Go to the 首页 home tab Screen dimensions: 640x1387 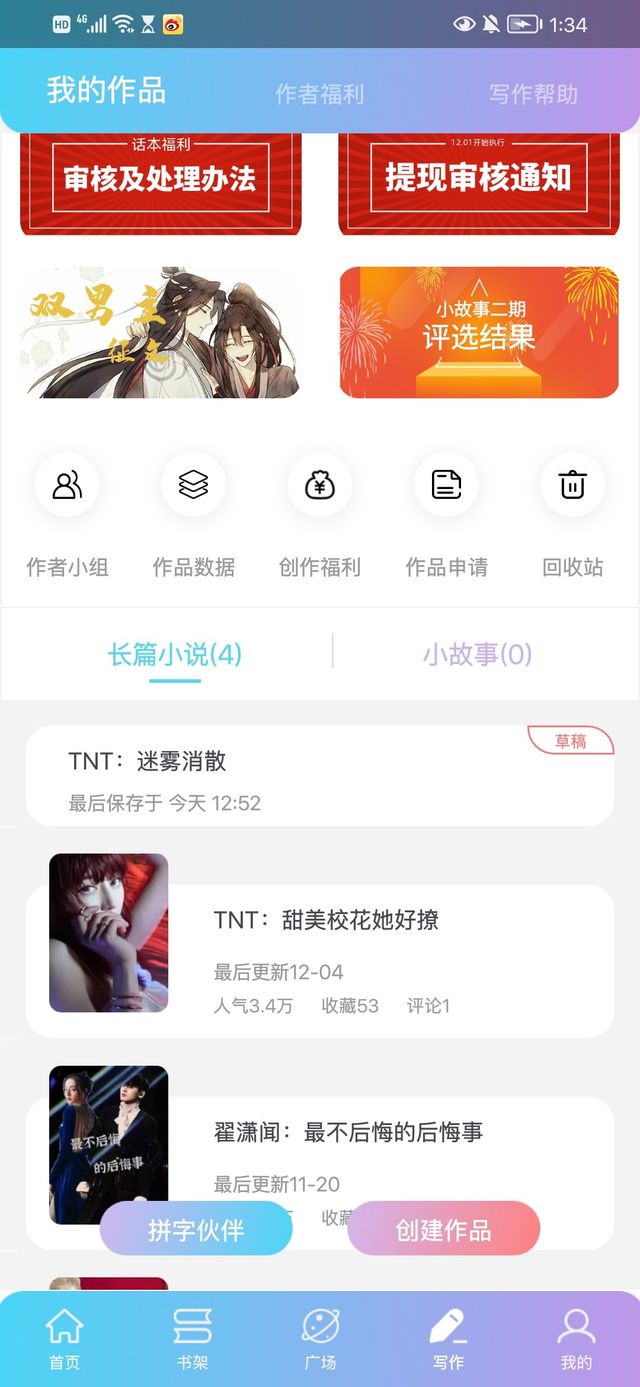[x=64, y=1339]
